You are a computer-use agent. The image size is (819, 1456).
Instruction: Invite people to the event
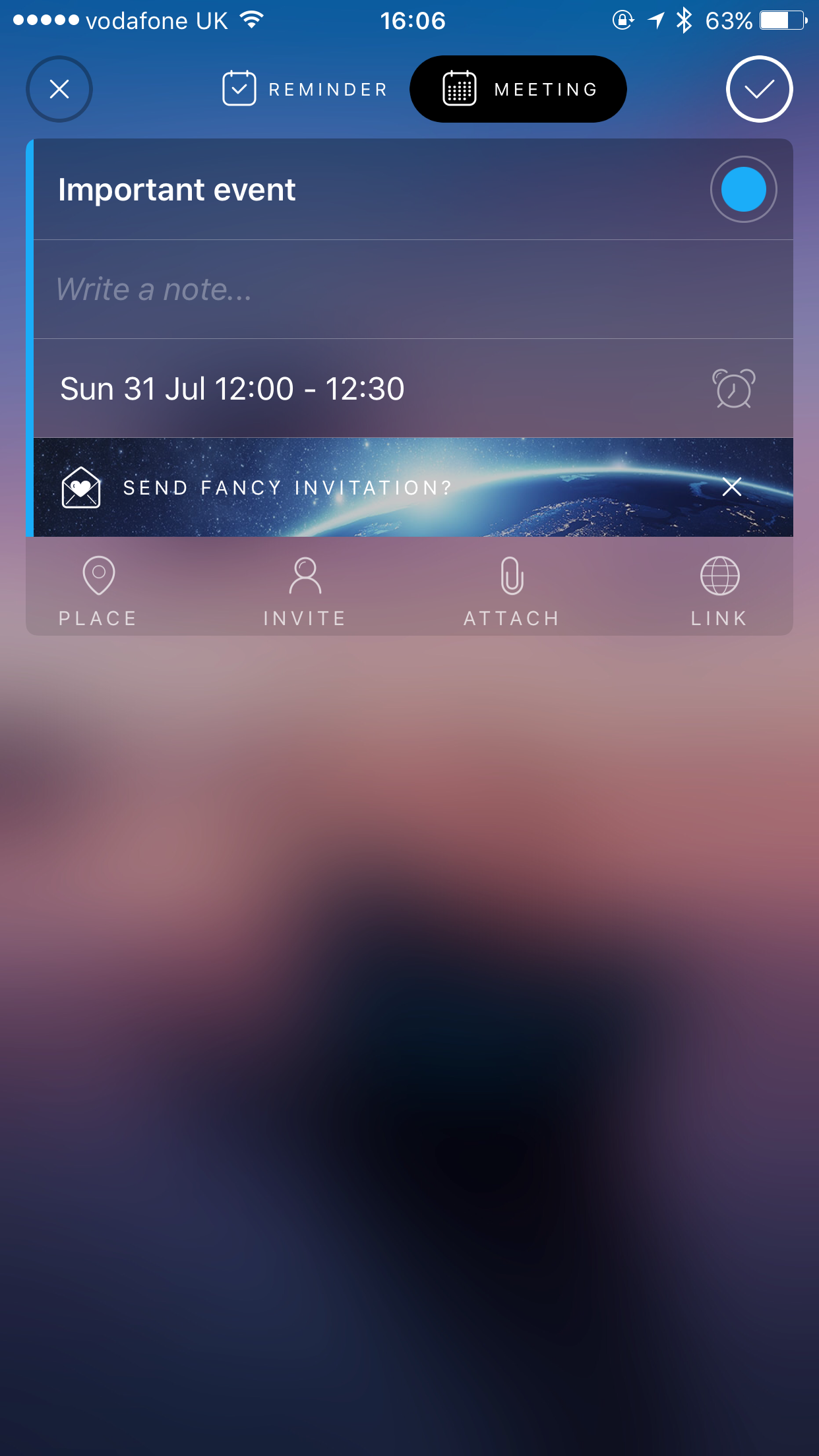click(x=305, y=591)
